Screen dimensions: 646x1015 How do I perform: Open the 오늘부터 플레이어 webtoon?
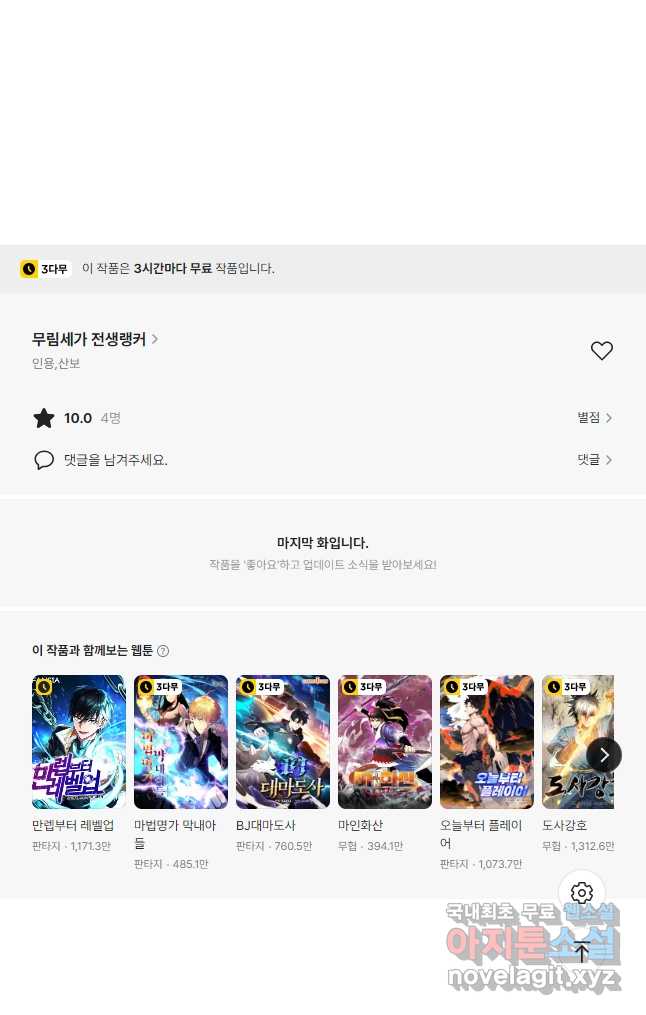point(486,742)
